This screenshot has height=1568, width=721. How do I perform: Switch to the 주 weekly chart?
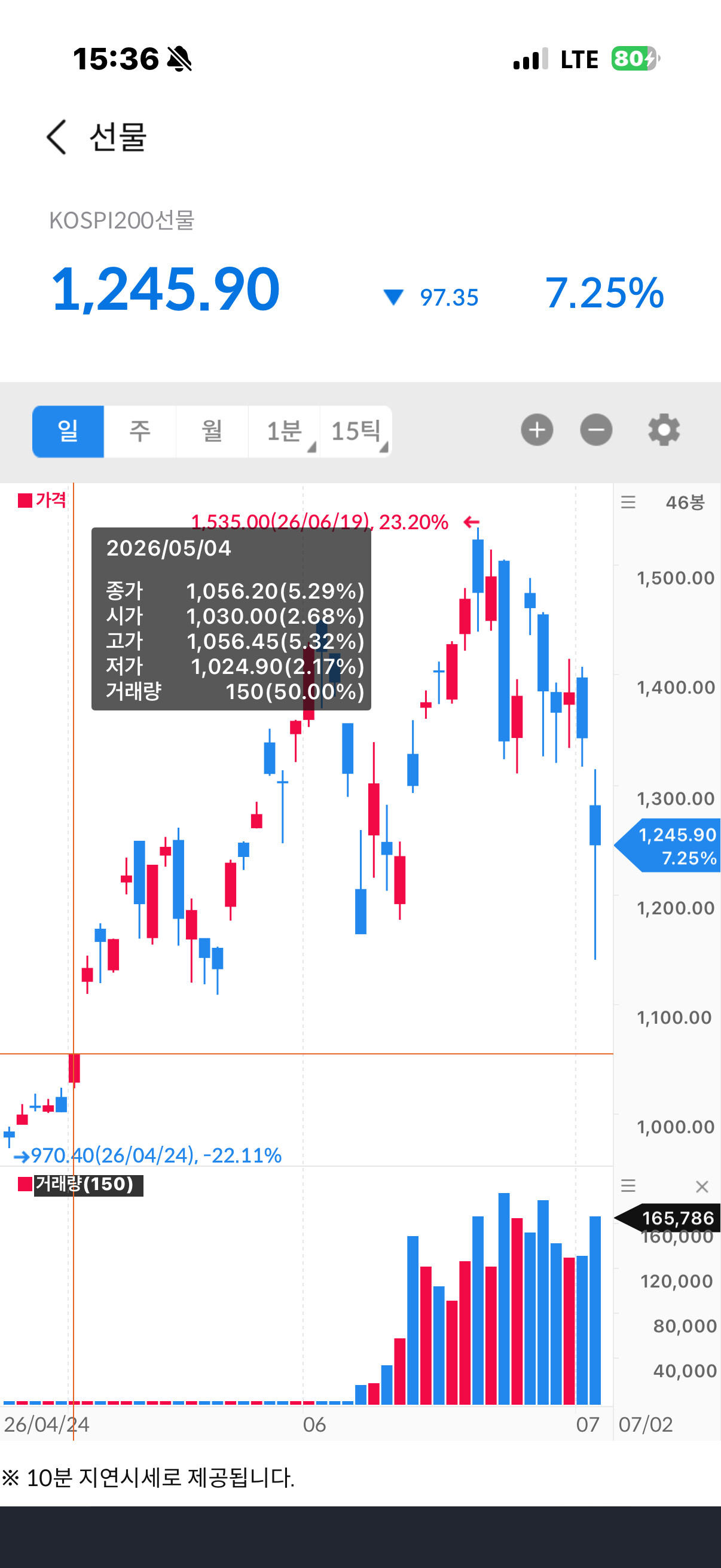[x=140, y=431]
